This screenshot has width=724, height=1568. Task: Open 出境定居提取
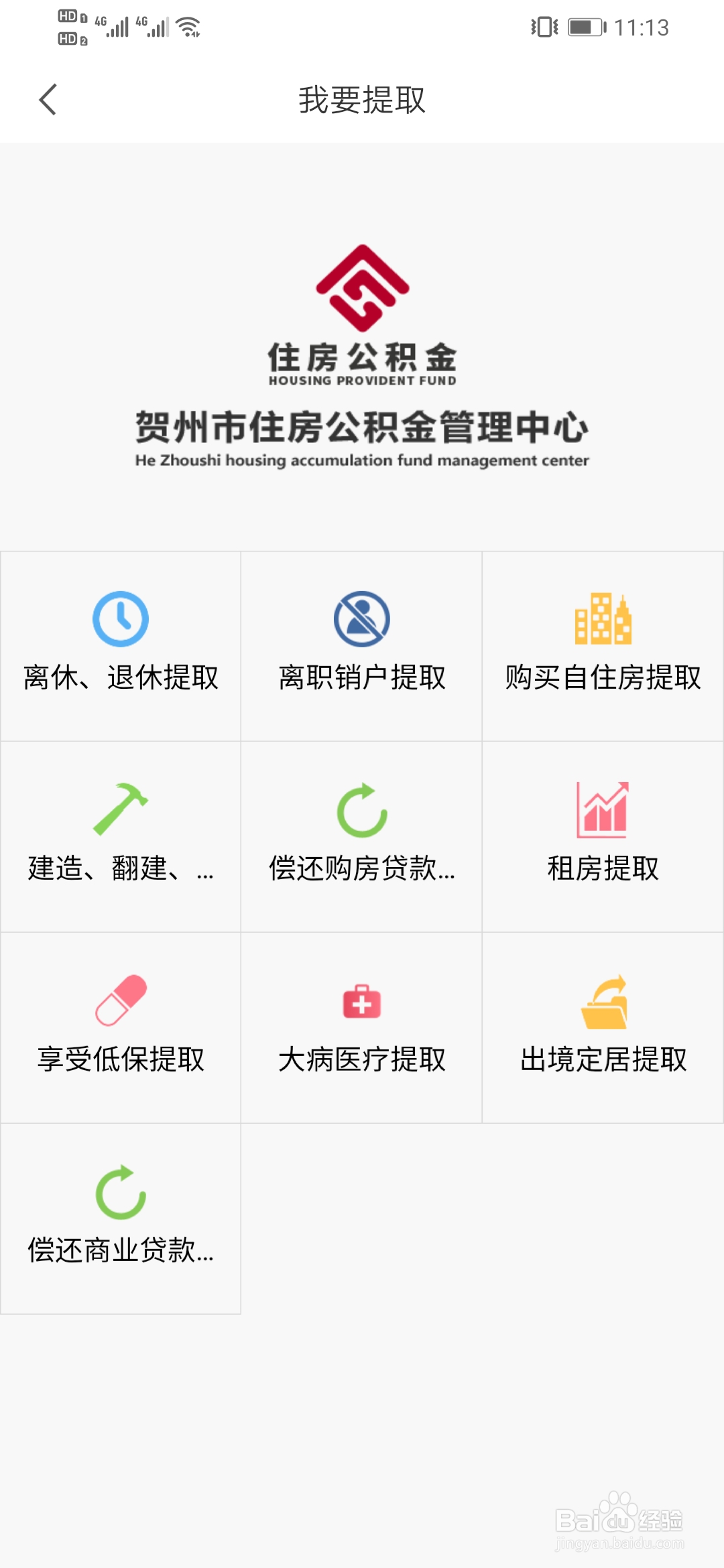click(603, 1027)
